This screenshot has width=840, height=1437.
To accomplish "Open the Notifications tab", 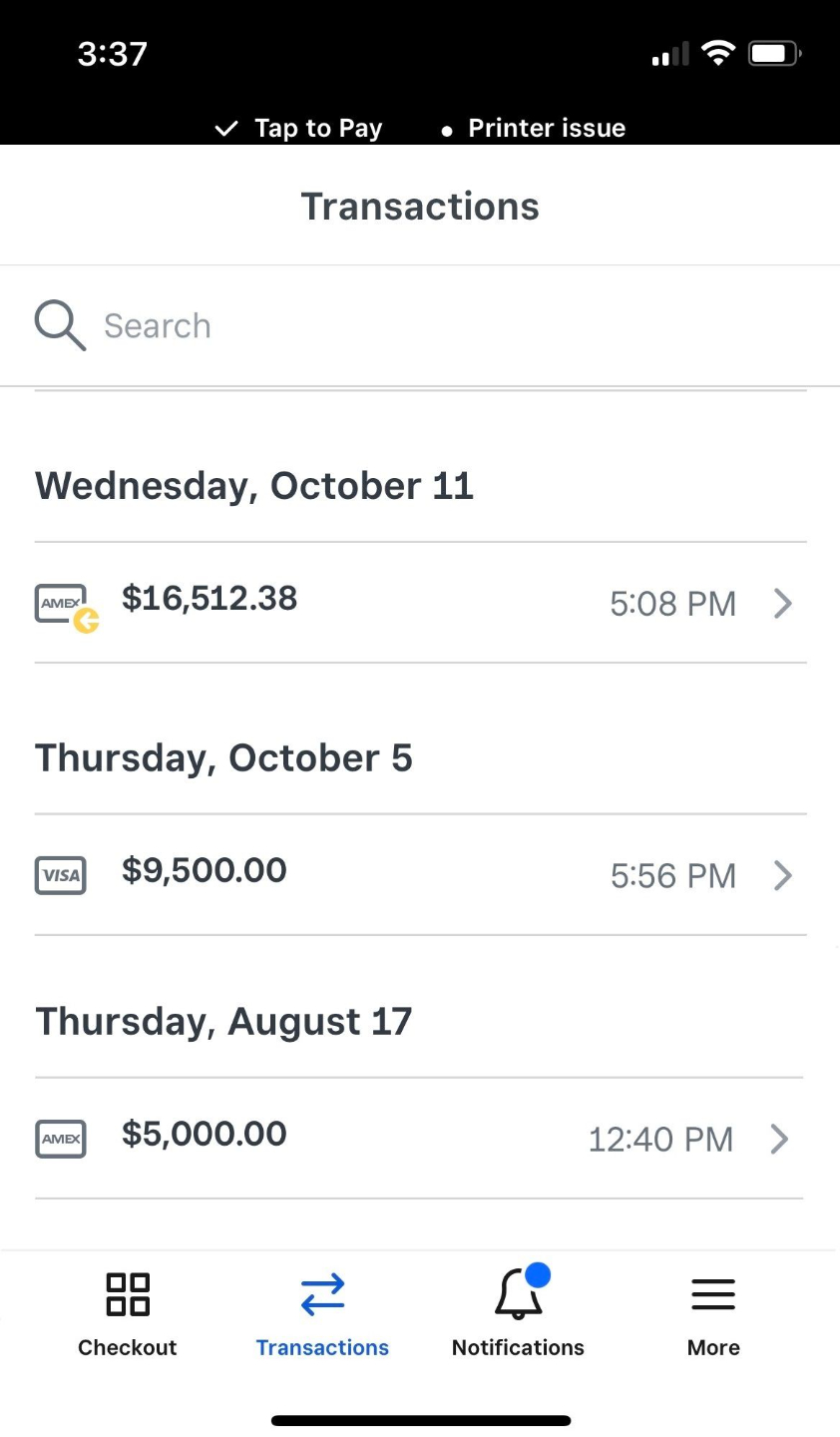I will [518, 1314].
